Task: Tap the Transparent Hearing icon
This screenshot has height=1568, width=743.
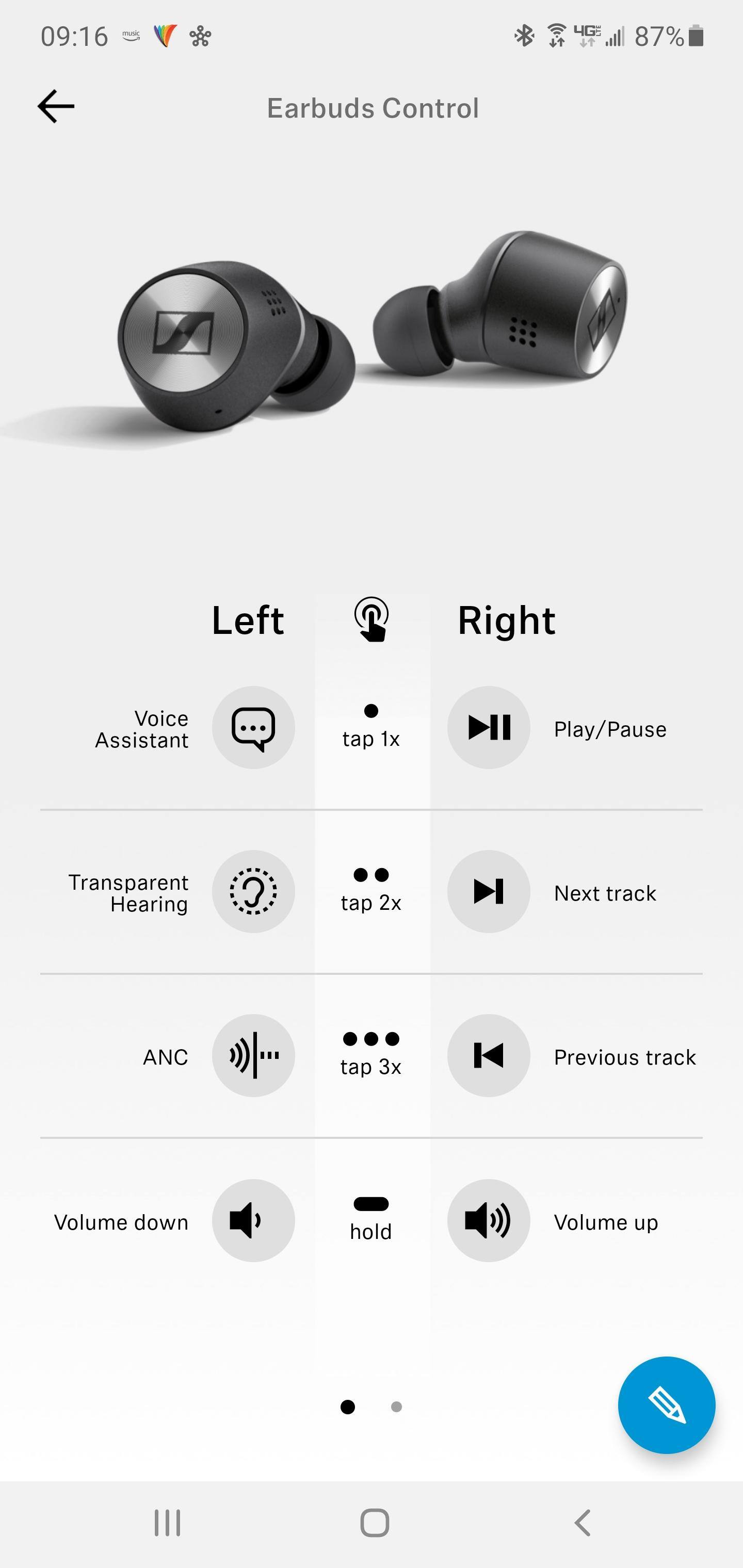Action: (253, 891)
